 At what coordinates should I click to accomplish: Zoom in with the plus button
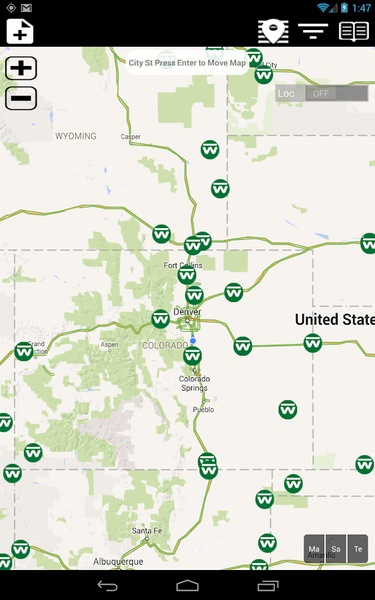[21, 68]
